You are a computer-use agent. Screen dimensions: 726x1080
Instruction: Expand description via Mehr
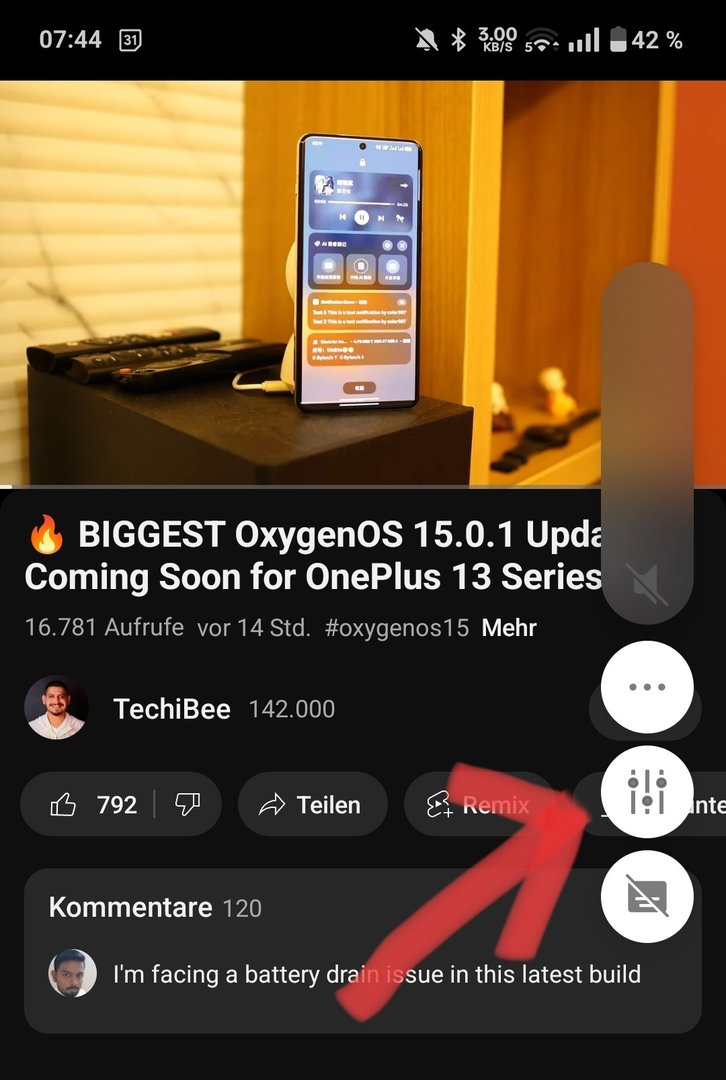coord(509,628)
